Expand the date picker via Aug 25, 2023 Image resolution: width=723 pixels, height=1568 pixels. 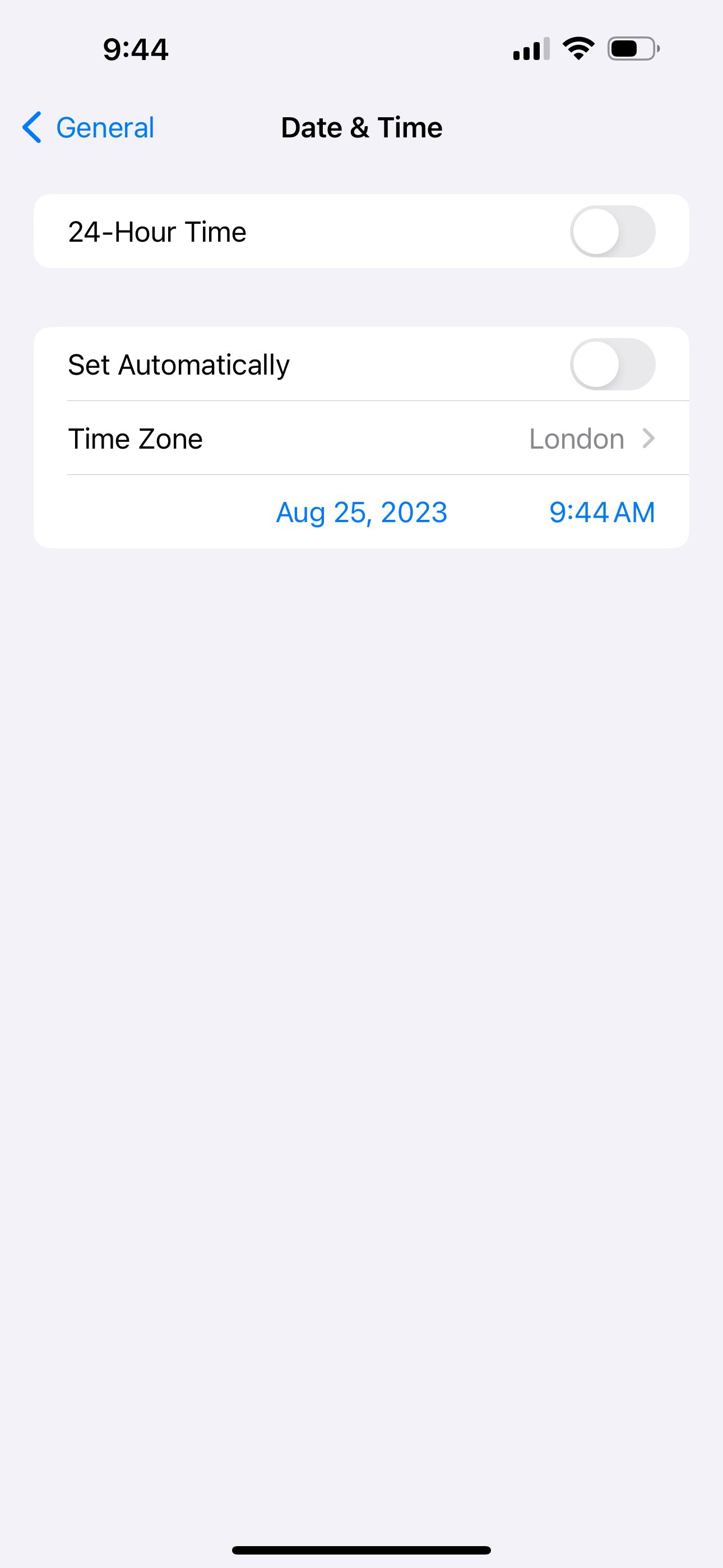361,512
